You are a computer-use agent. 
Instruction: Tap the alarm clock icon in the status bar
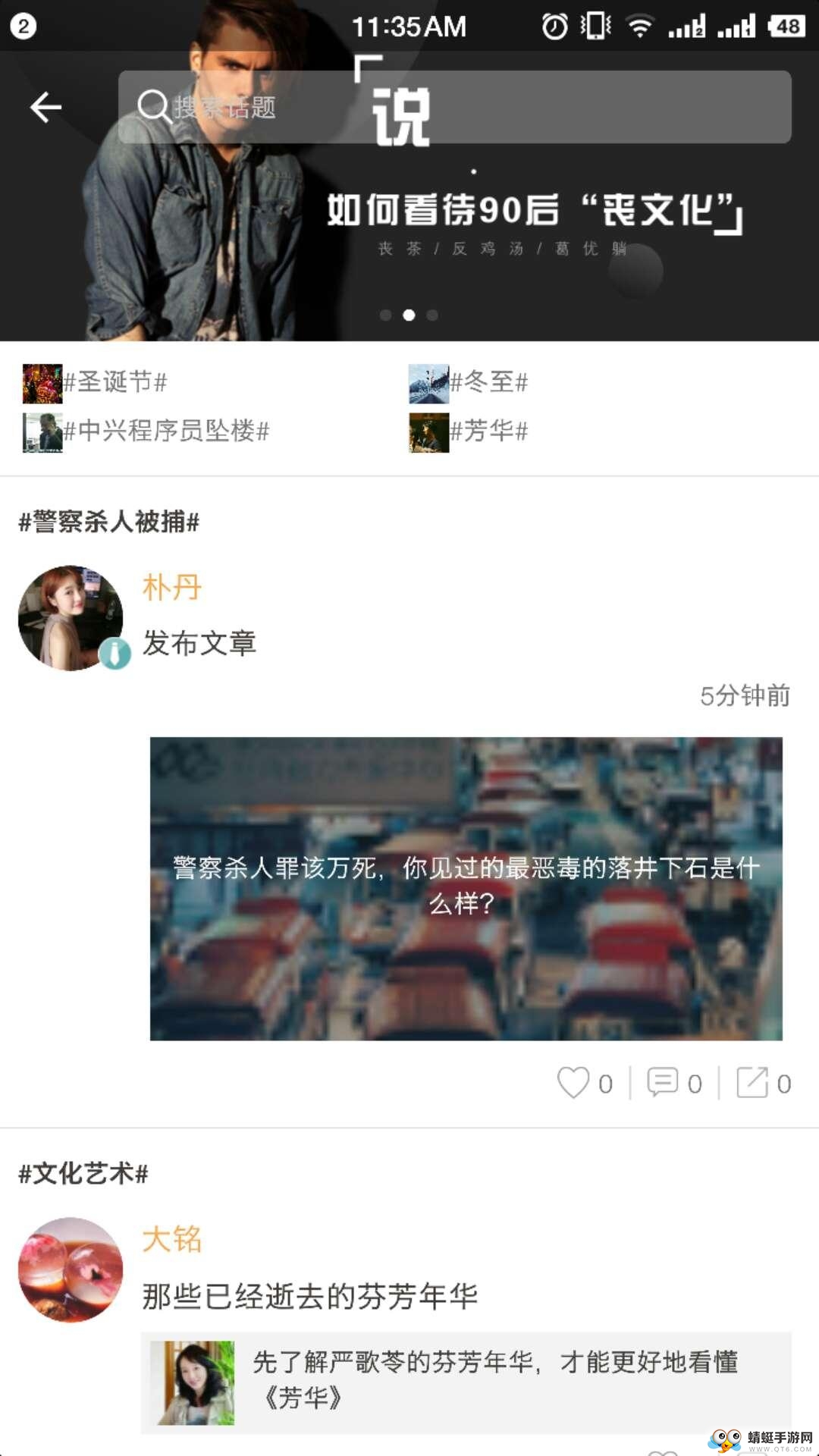pyautogui.click(x=554, y=25)
